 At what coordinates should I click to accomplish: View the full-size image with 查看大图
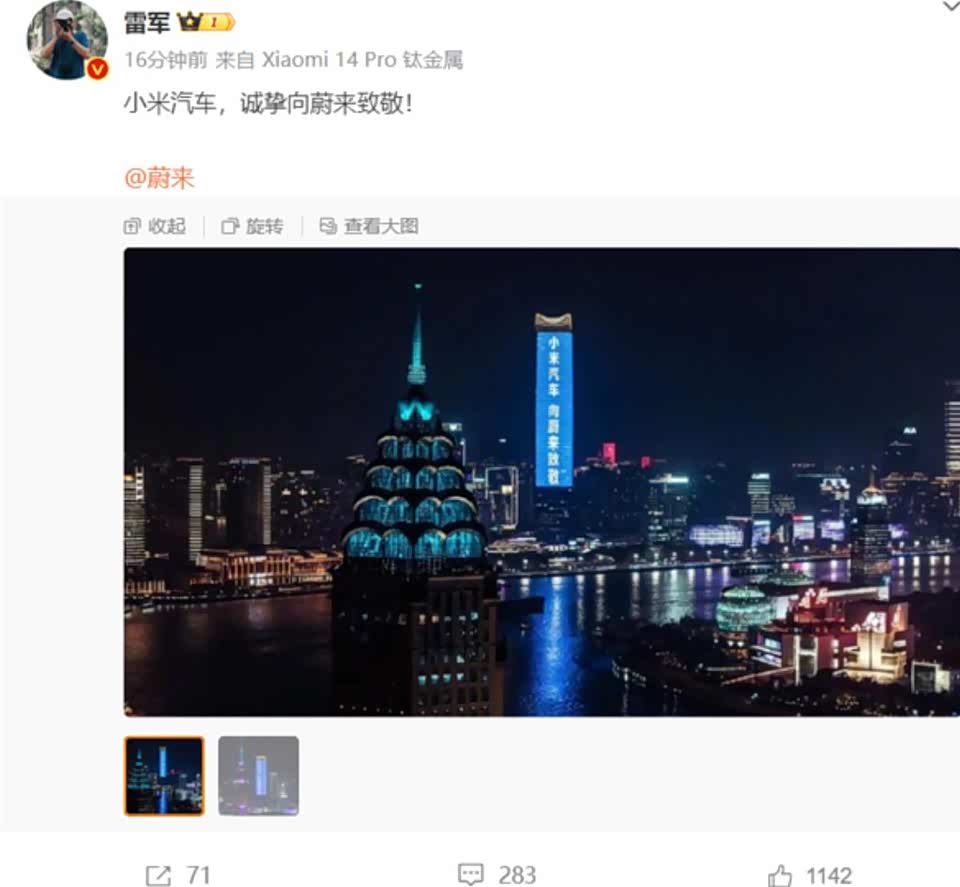coord(369,226)
